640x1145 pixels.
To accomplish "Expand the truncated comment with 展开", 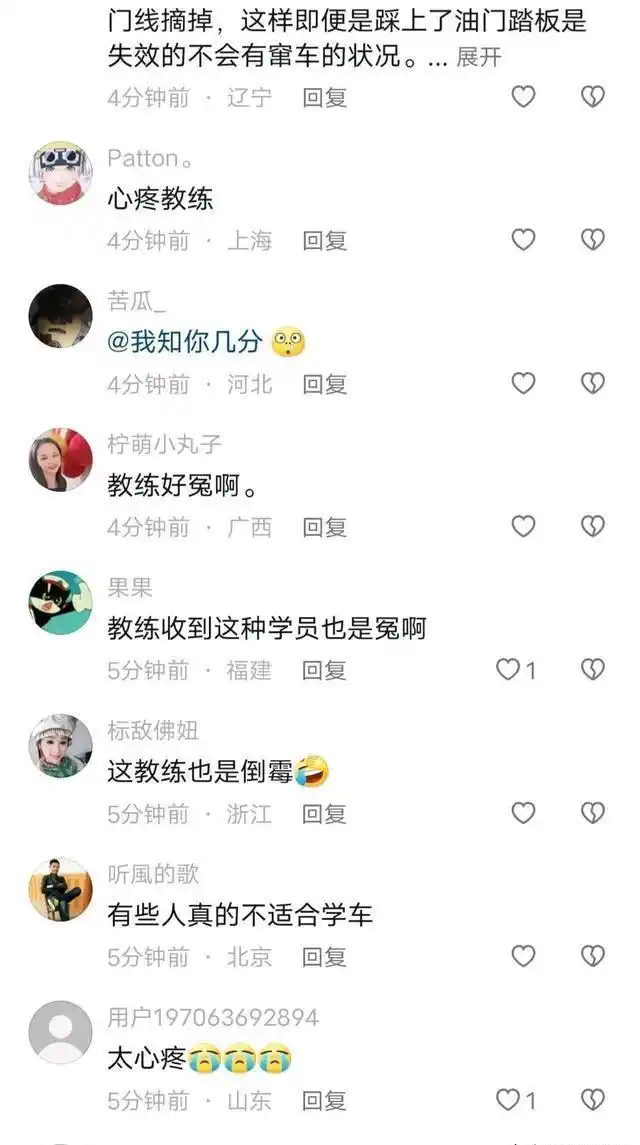I will coord(479,57).
